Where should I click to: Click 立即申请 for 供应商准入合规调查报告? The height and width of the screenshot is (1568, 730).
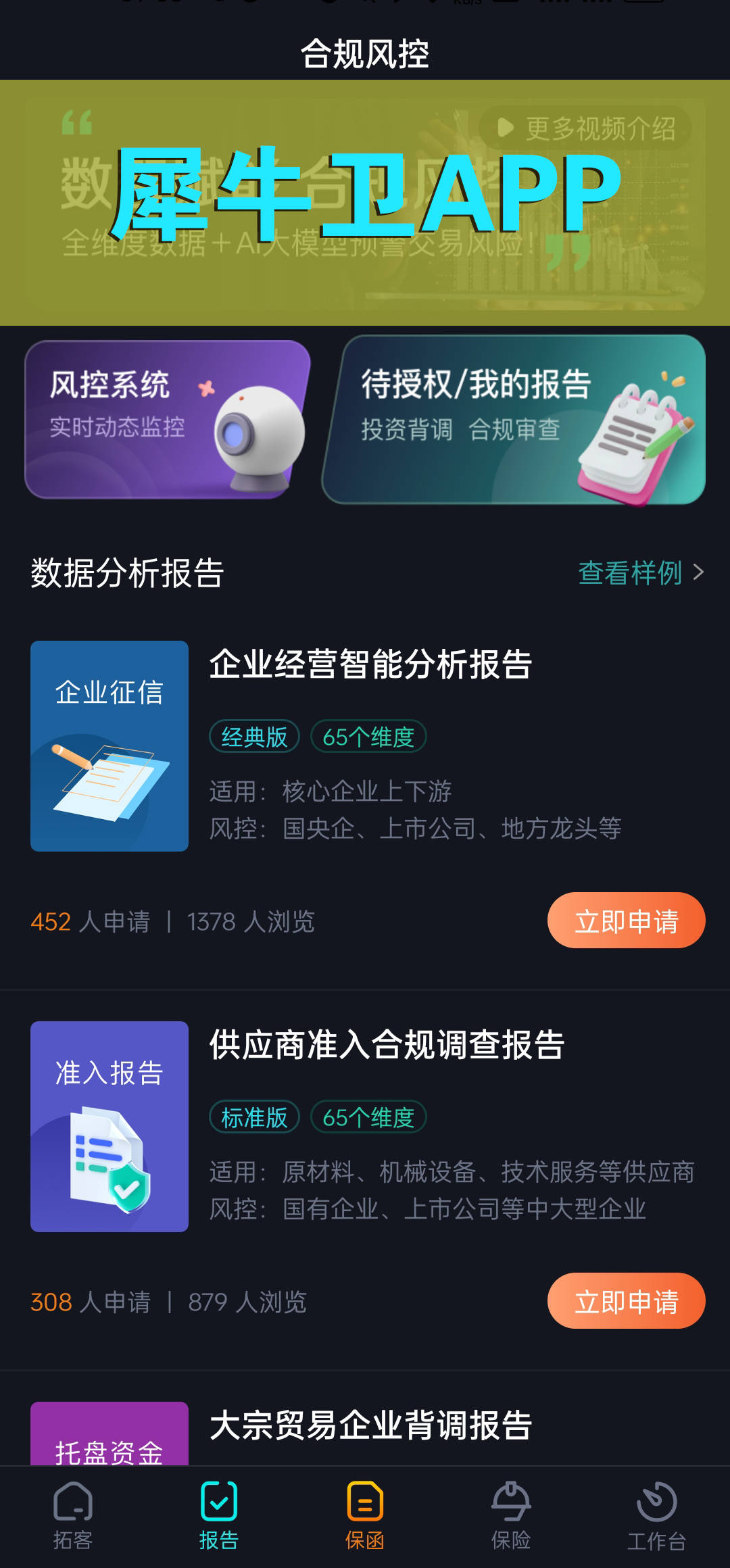pos(625,1301)
